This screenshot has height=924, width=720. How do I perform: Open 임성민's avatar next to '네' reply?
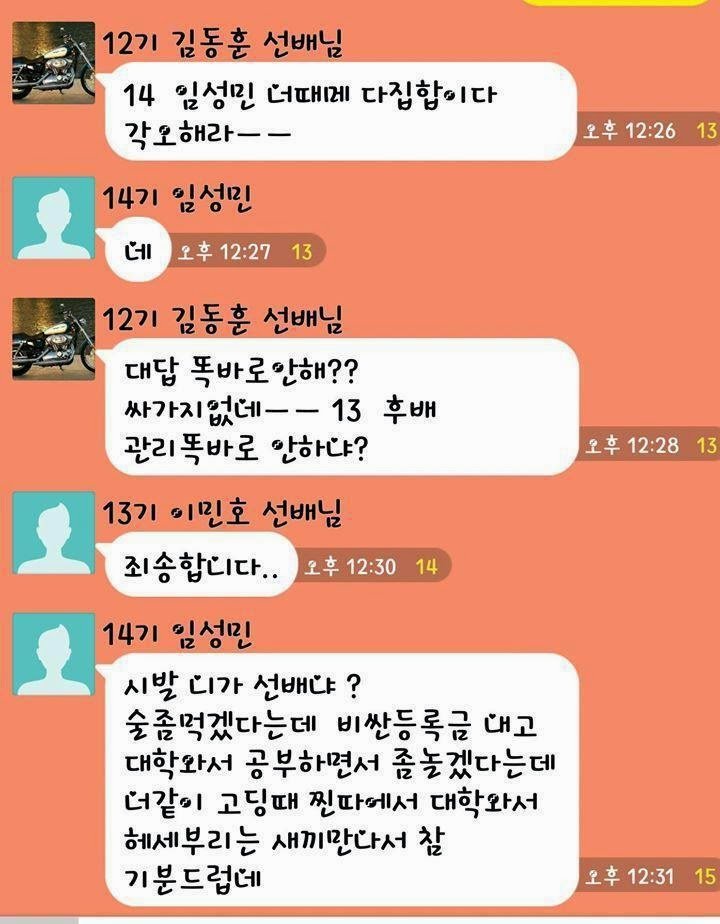[x=52, y=217]
